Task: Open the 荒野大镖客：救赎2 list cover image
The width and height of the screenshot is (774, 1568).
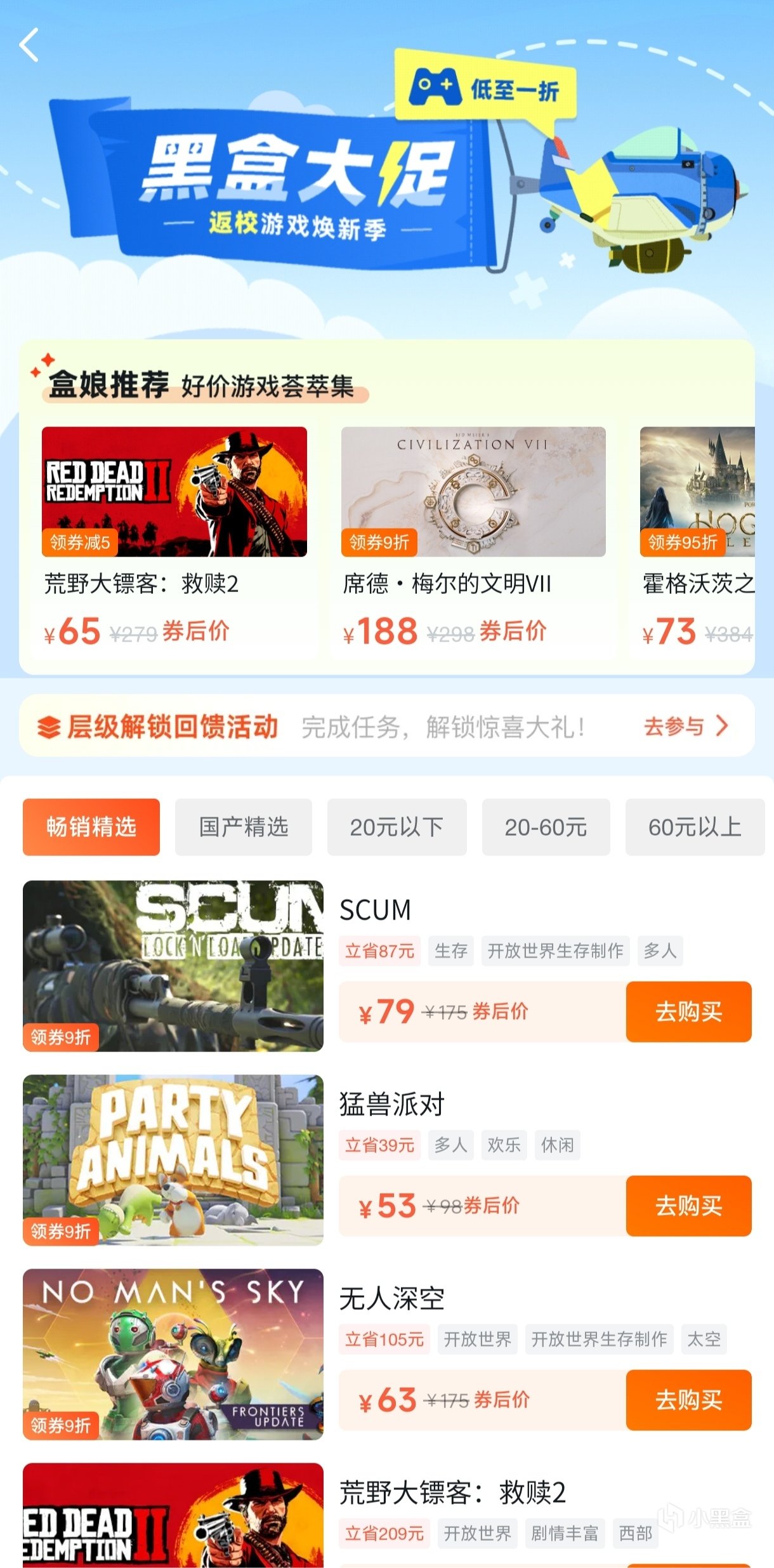Action: tap(173, 1517)
